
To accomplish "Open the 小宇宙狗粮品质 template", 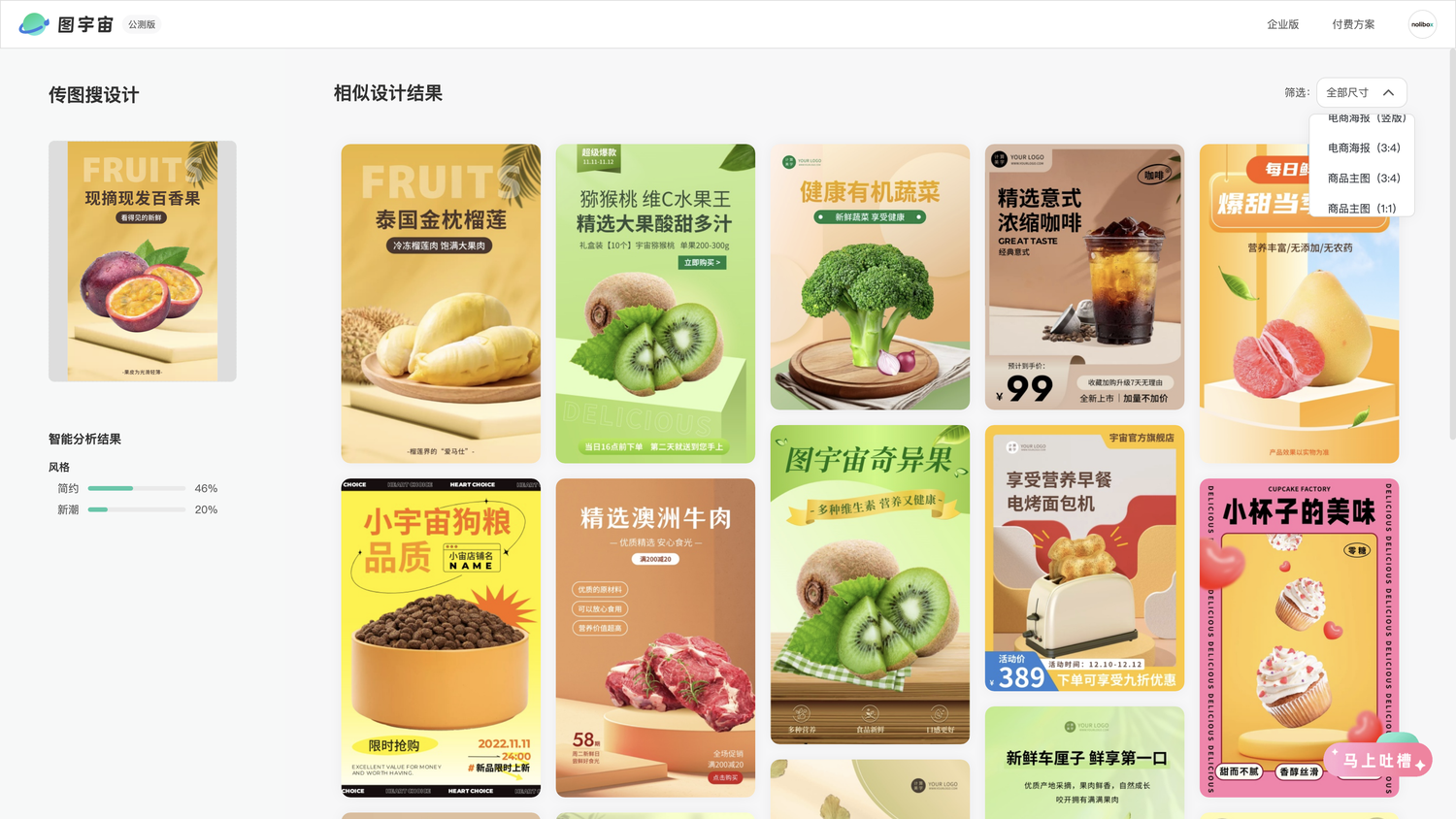I will (x=441, y=637).
